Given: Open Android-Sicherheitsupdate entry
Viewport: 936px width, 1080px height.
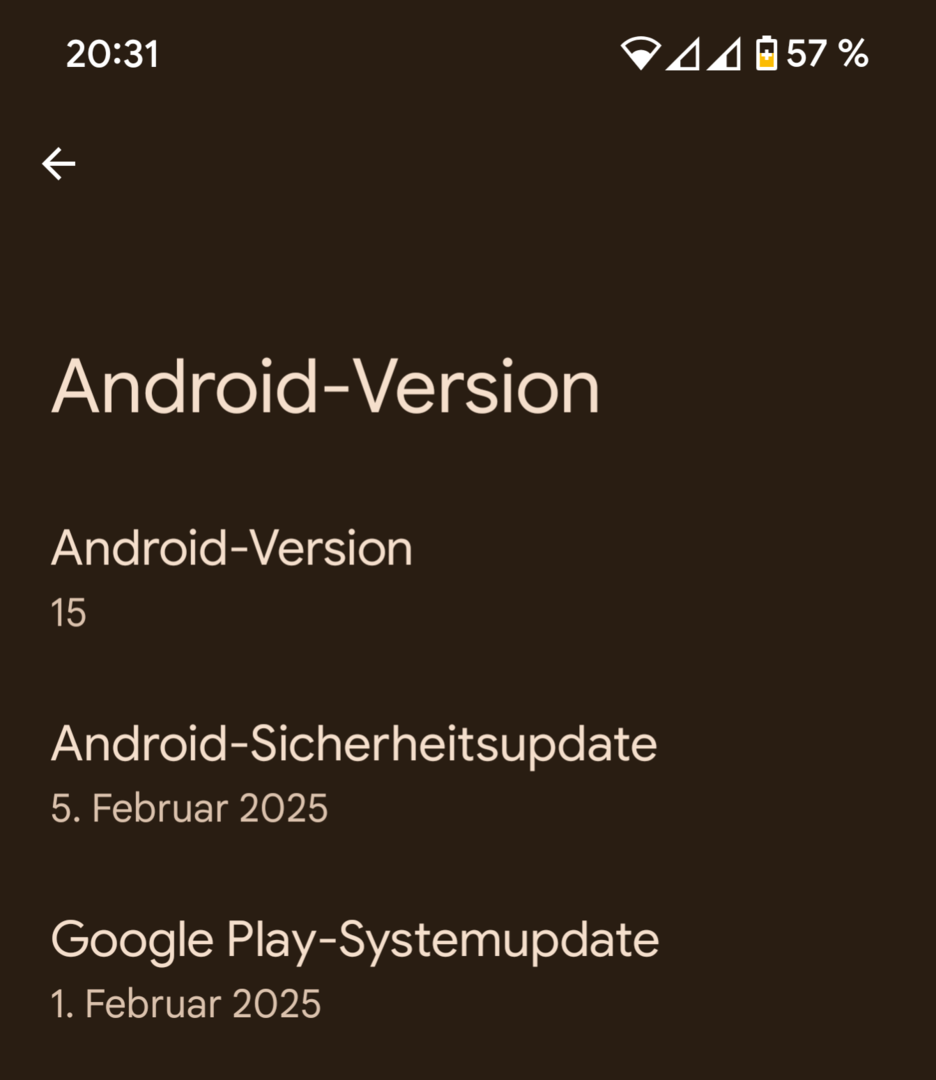Looking at the screenshot, I should (353, 774).
